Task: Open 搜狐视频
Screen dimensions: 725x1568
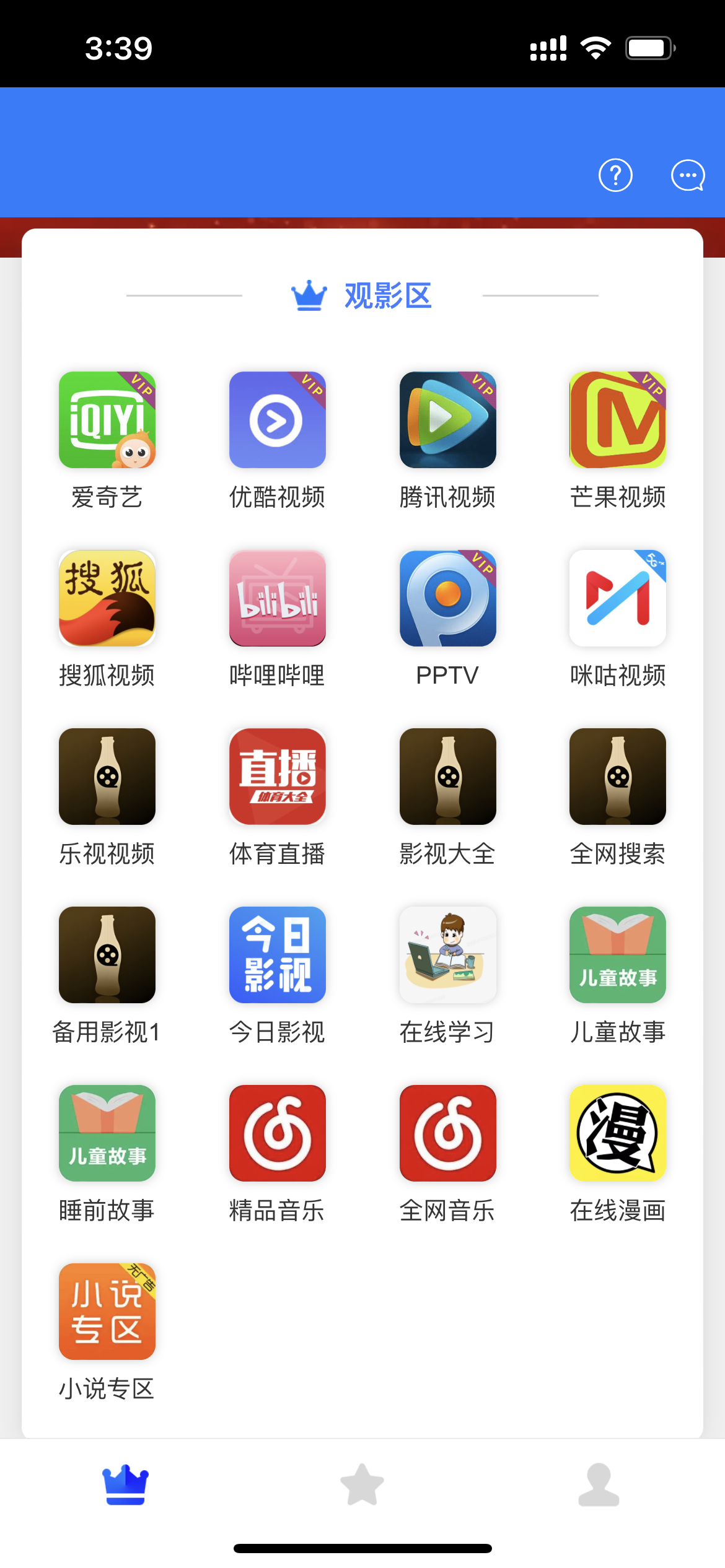Action: 106,598
